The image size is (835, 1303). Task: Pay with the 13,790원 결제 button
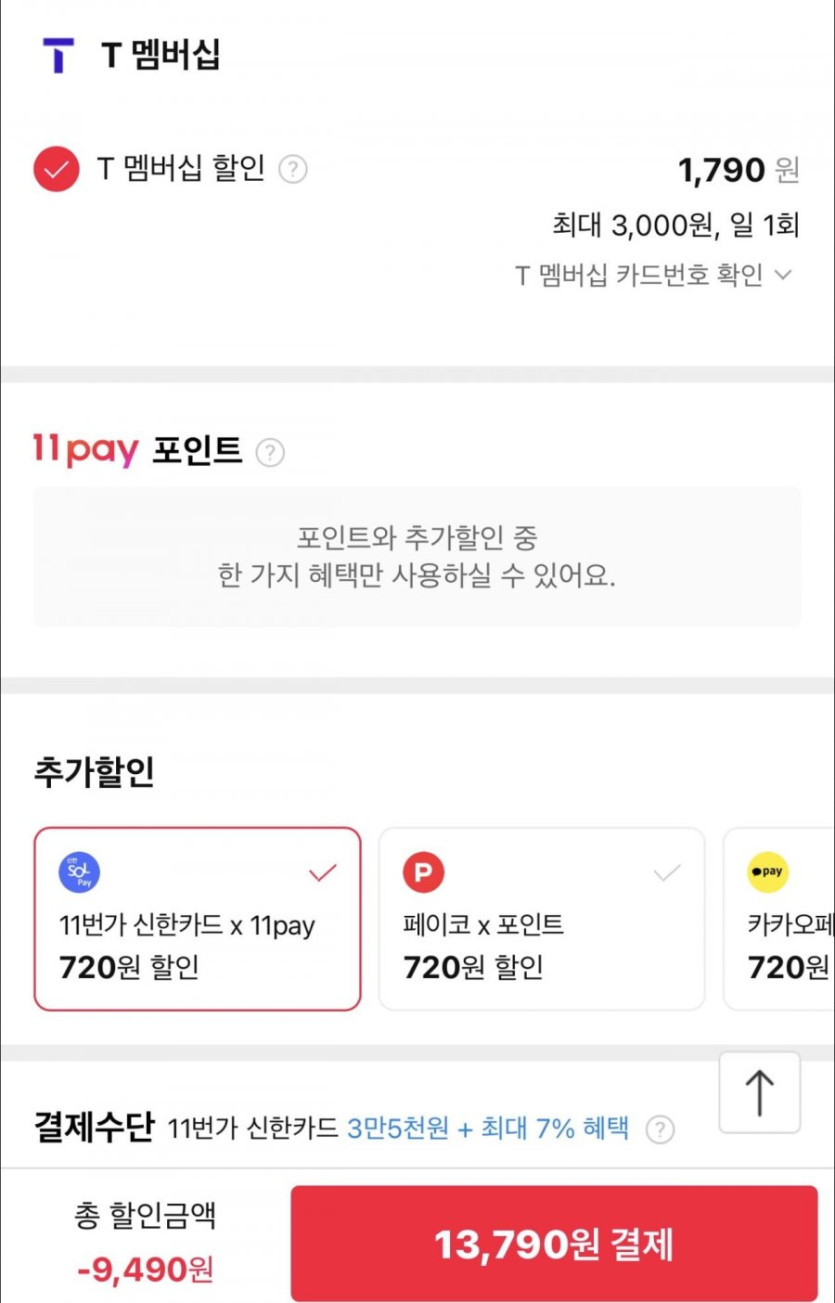(554, 1244)
